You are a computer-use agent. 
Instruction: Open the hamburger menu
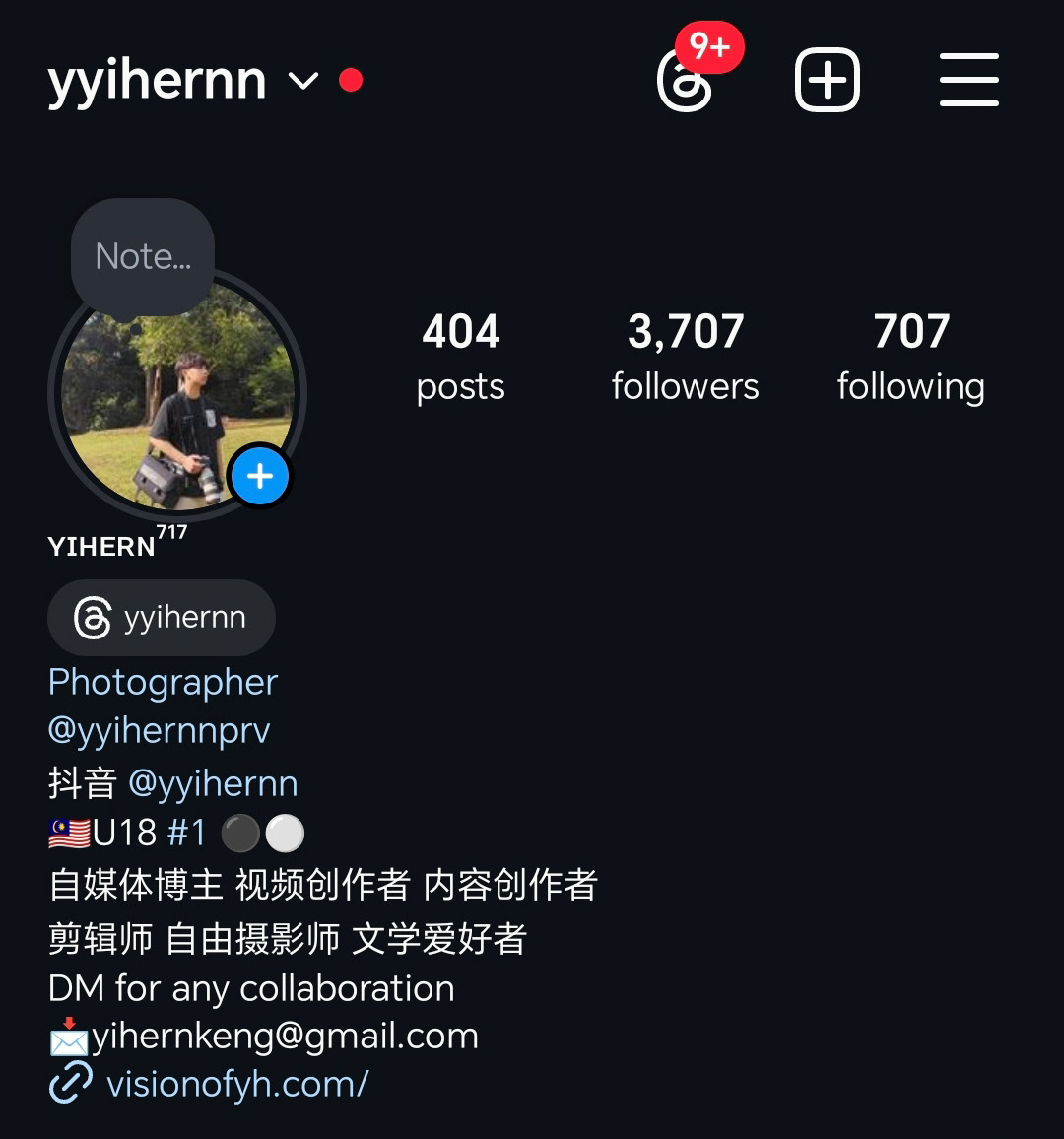click(968, 80)
